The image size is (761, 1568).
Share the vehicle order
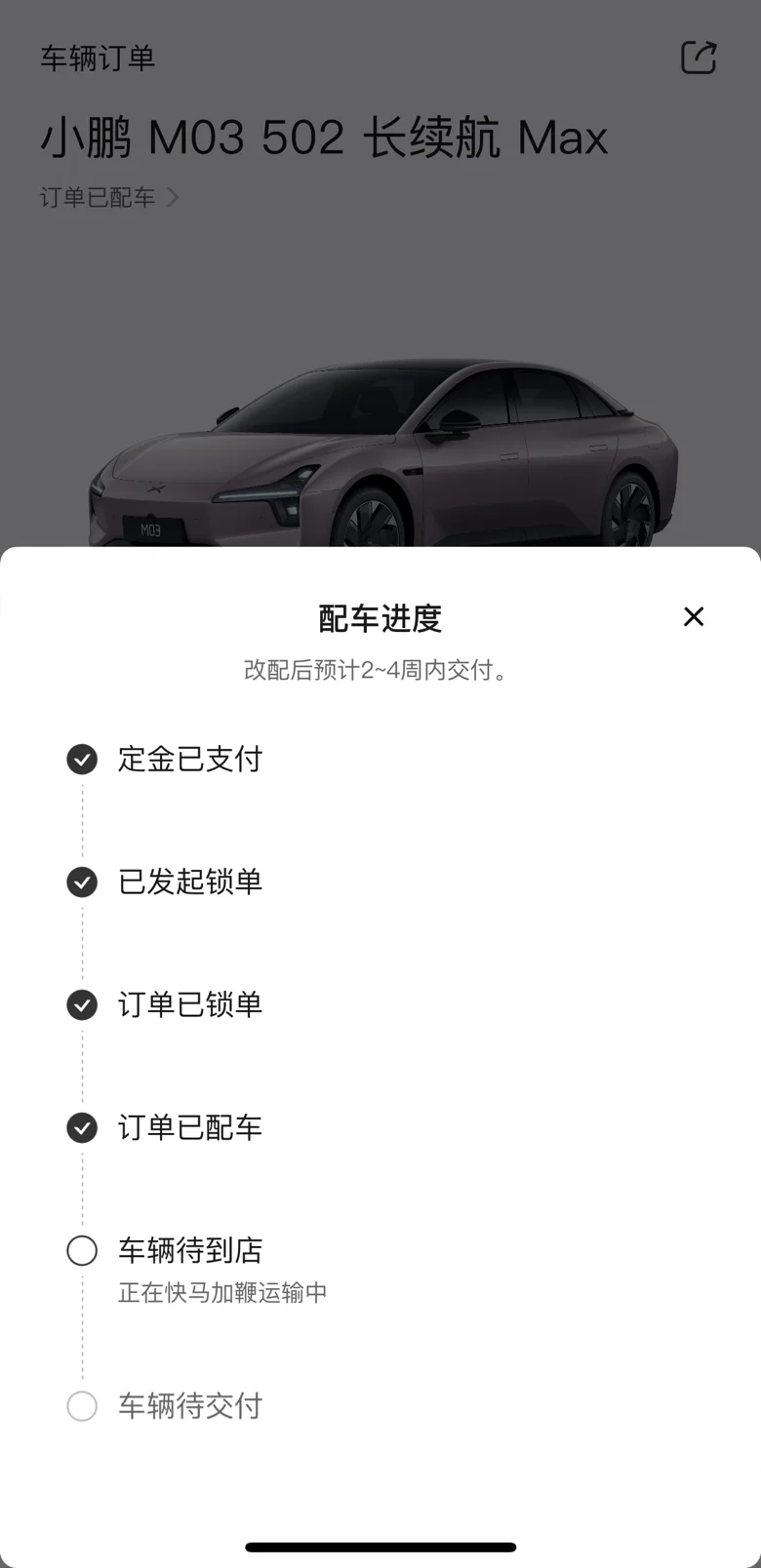point(699,58)
